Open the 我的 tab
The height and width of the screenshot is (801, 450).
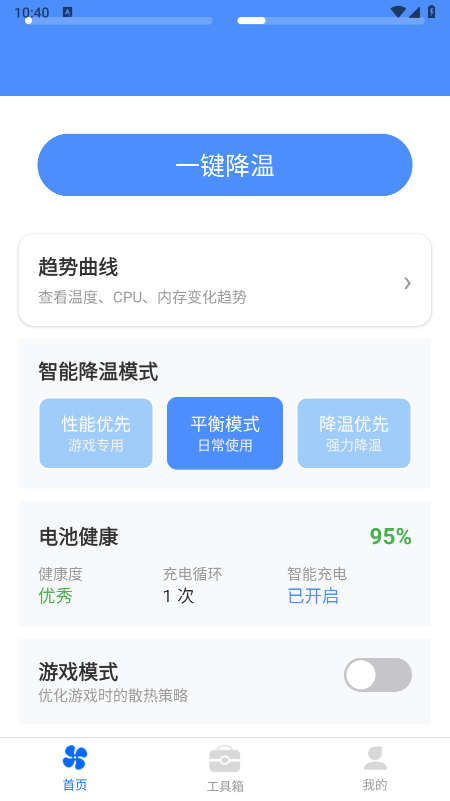coord(375,769)
